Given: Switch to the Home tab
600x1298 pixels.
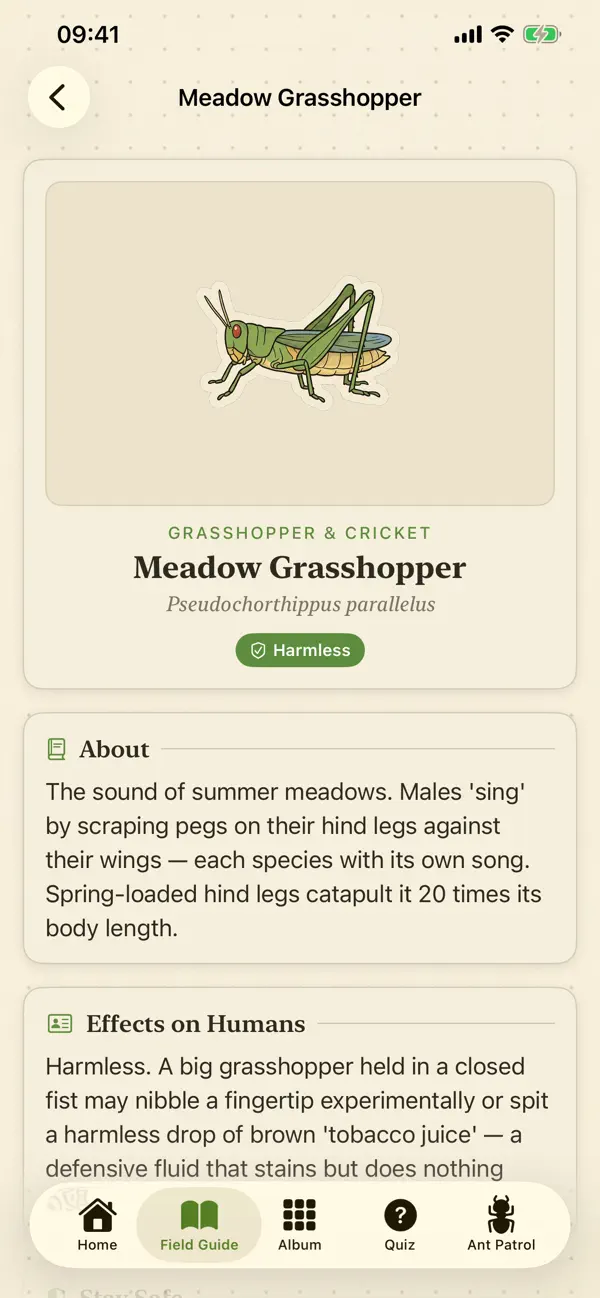Looking at the screenshot, I should tap(98, 1225).
